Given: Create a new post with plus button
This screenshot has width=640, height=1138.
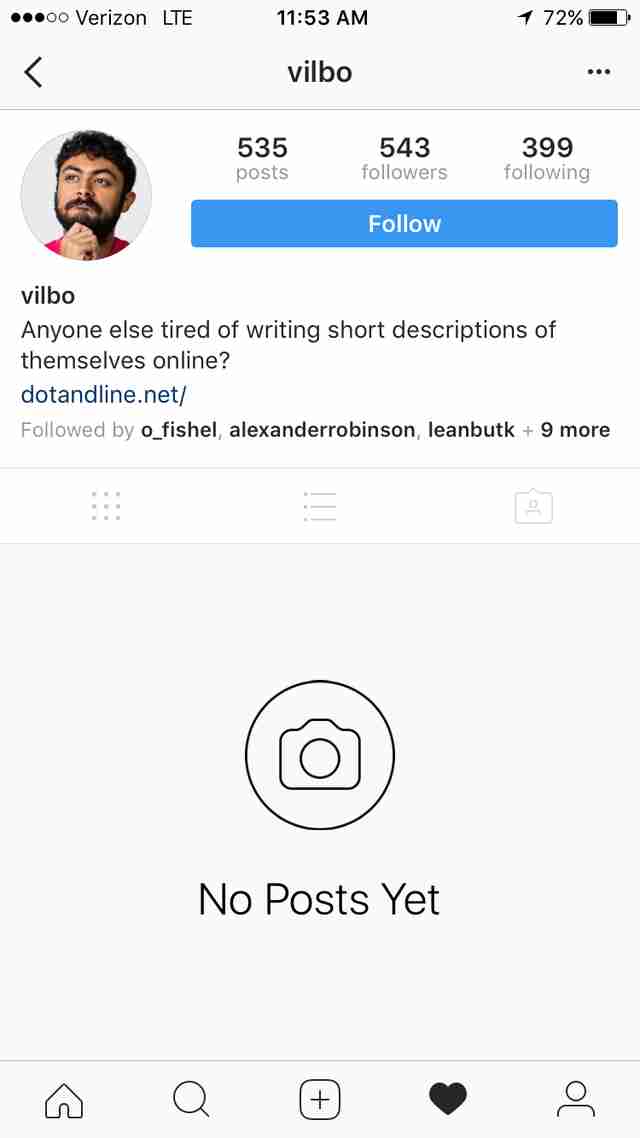Looking at the screenshot, I should click(320, 1100).
